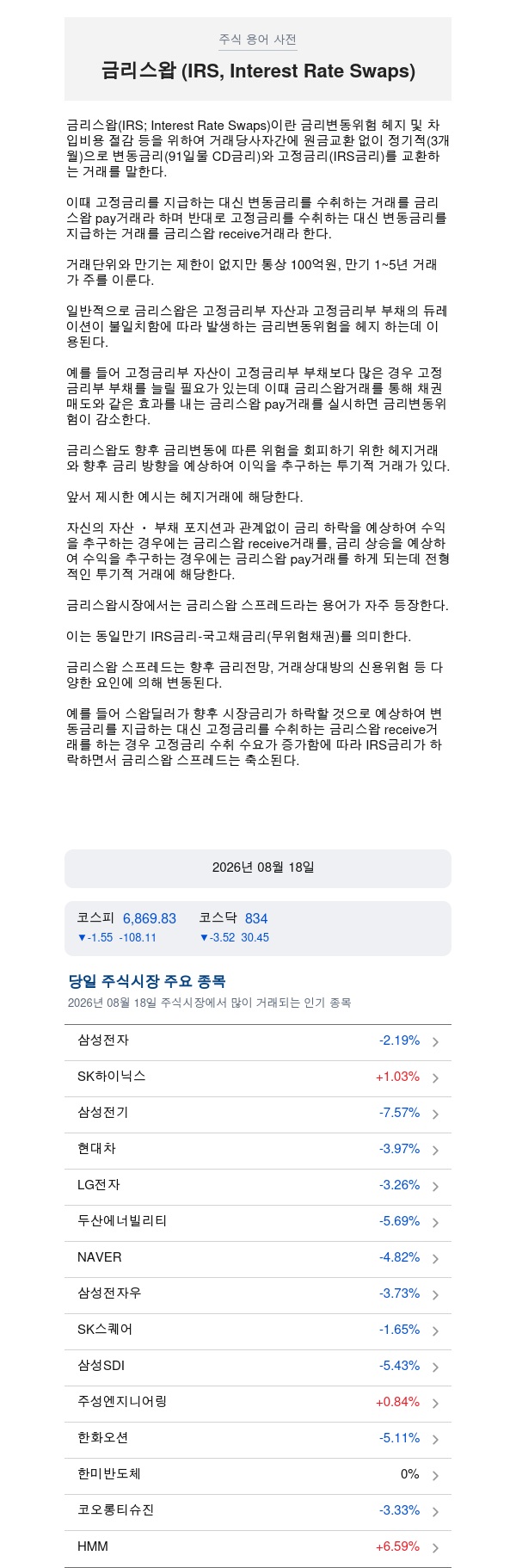Tap the 두산에너빌리티 row

click(x=258, y=1223)
